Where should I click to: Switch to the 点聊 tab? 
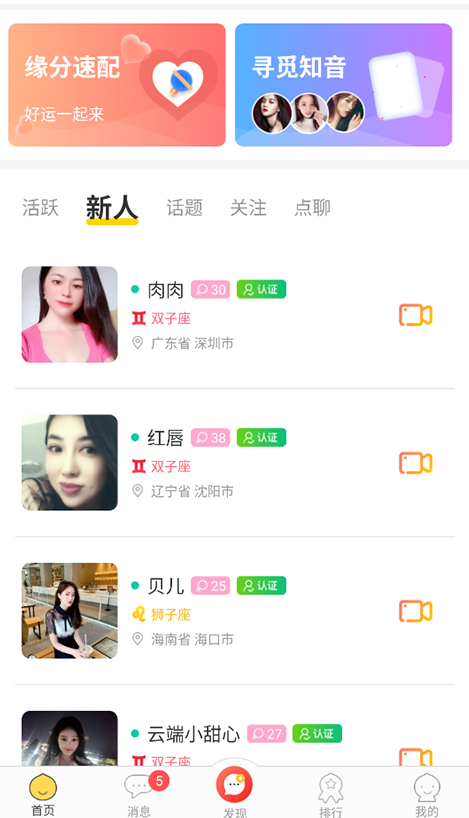[312, 208]
